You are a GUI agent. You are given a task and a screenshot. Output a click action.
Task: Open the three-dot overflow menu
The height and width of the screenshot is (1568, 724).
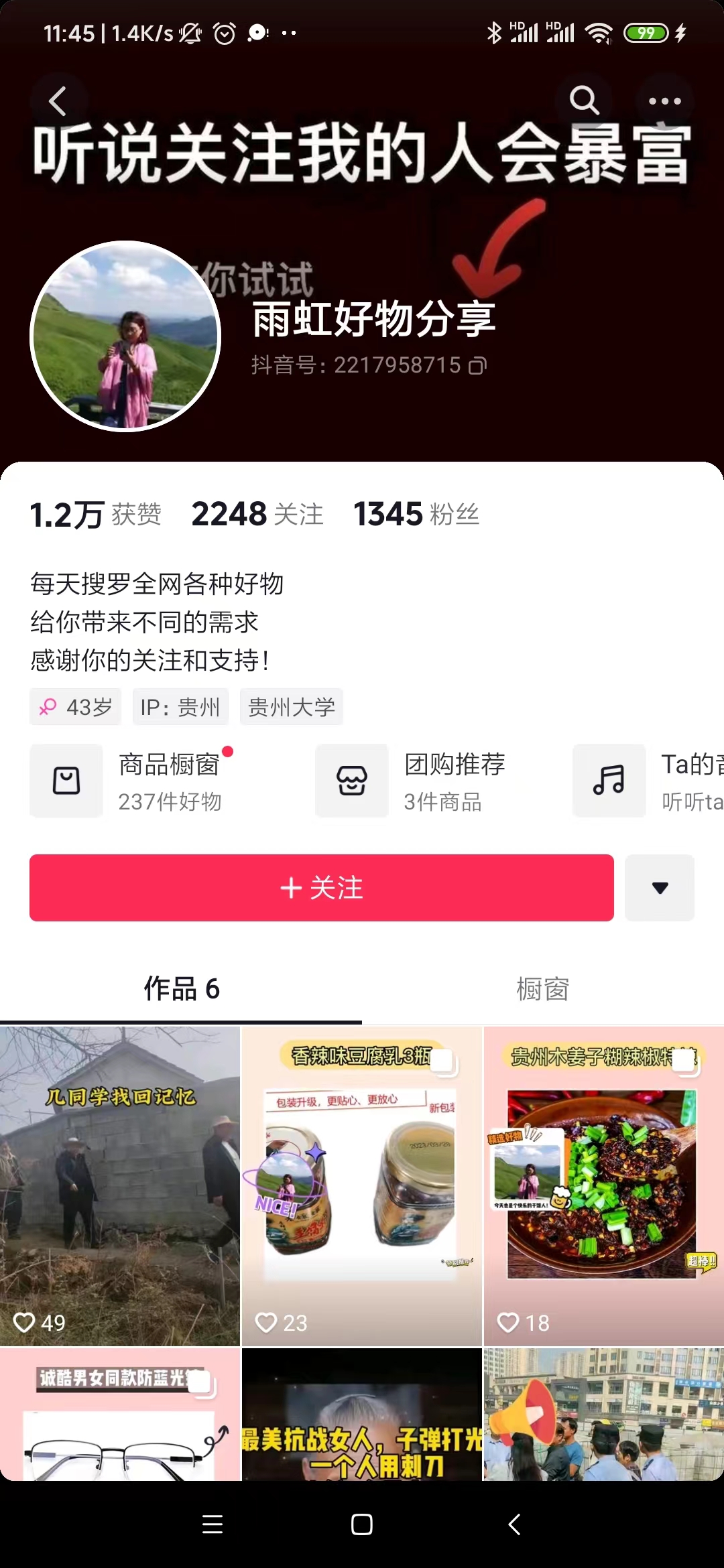[x=664, y=101]
